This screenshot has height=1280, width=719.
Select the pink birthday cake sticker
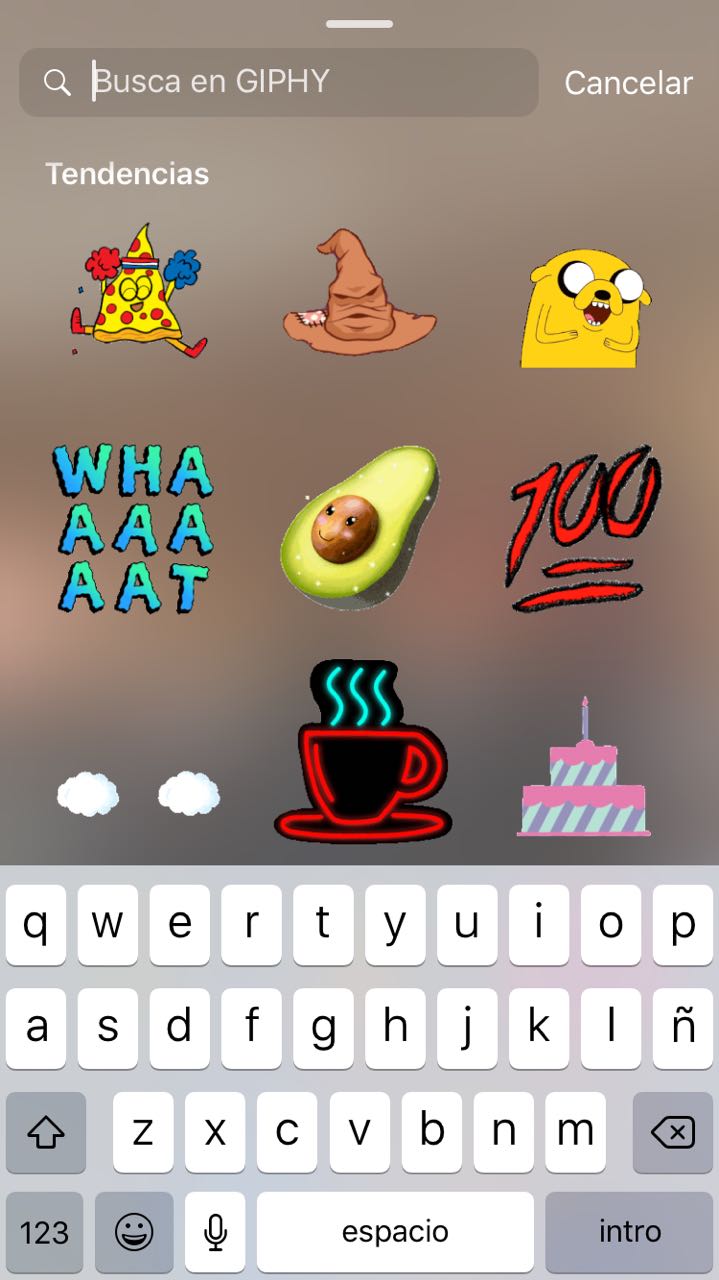point(585,775)
